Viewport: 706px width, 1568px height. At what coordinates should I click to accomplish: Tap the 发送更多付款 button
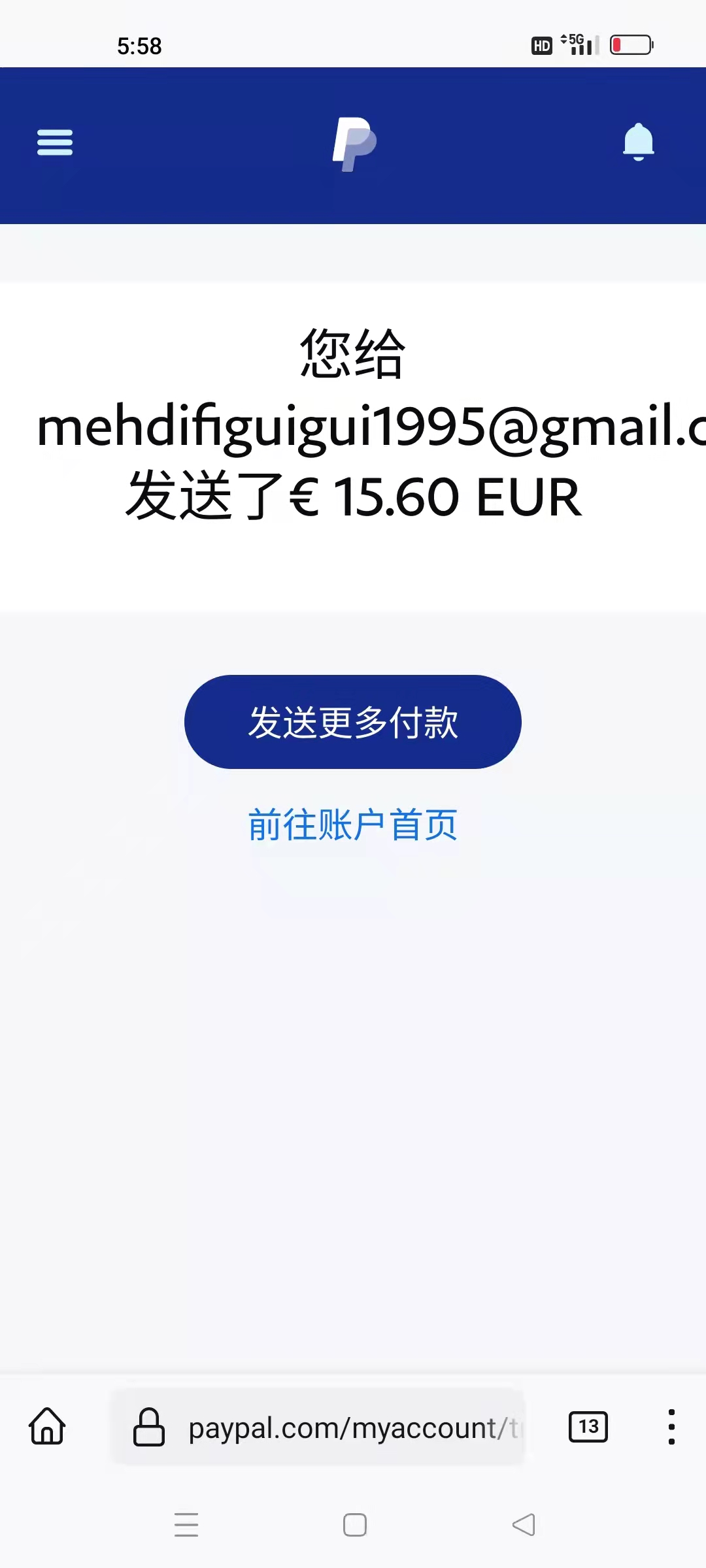point(353,722)
